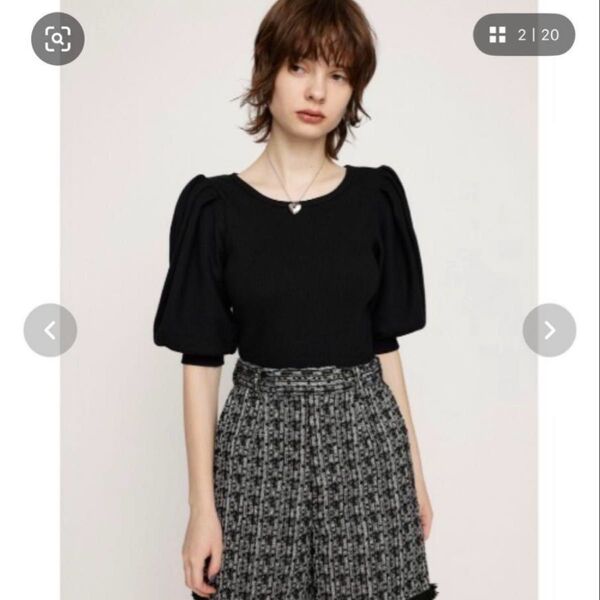Open the 2 | 20 image grid view
Screen dimensions: 600x600
click(x=524, y=35)
